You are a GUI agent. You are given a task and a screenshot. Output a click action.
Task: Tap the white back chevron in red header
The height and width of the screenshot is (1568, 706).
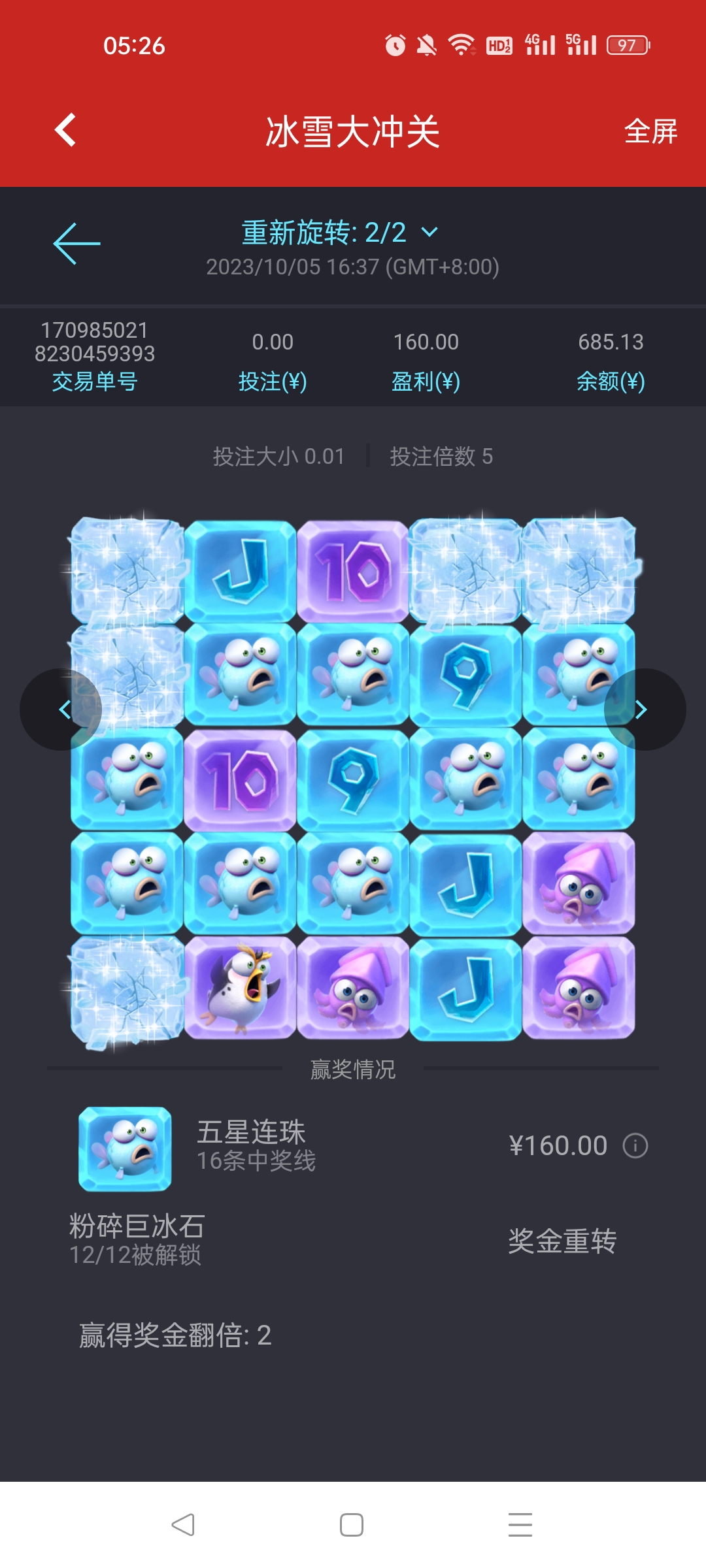pyautogui.click(x=65, y=130)
